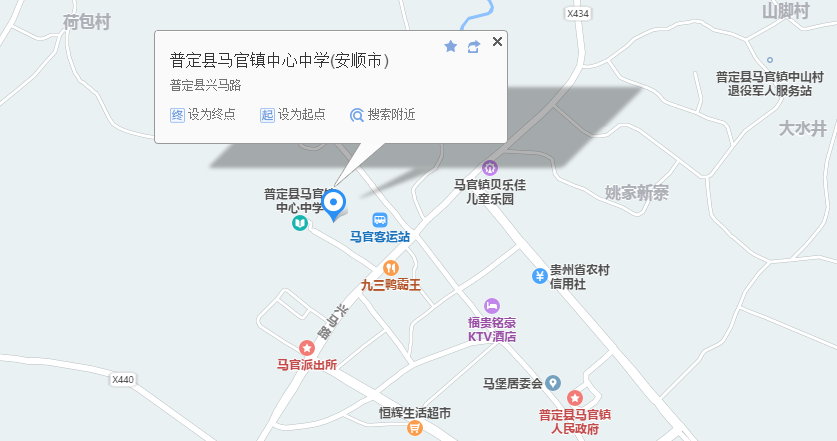
Task: Select 恒辉生活超市 supermarket marker
Action: click(415, 428)
